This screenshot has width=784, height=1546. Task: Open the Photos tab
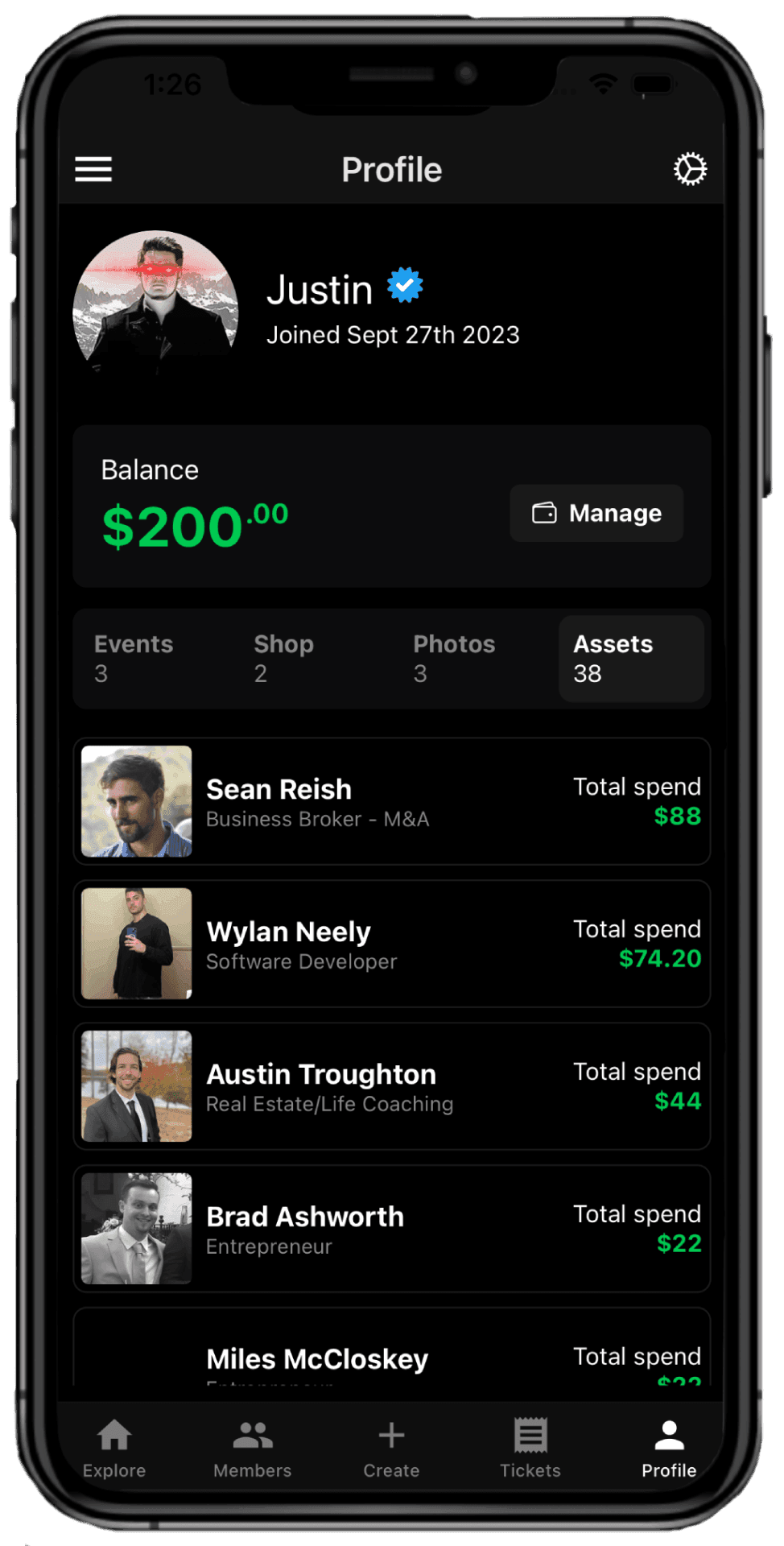454,658
